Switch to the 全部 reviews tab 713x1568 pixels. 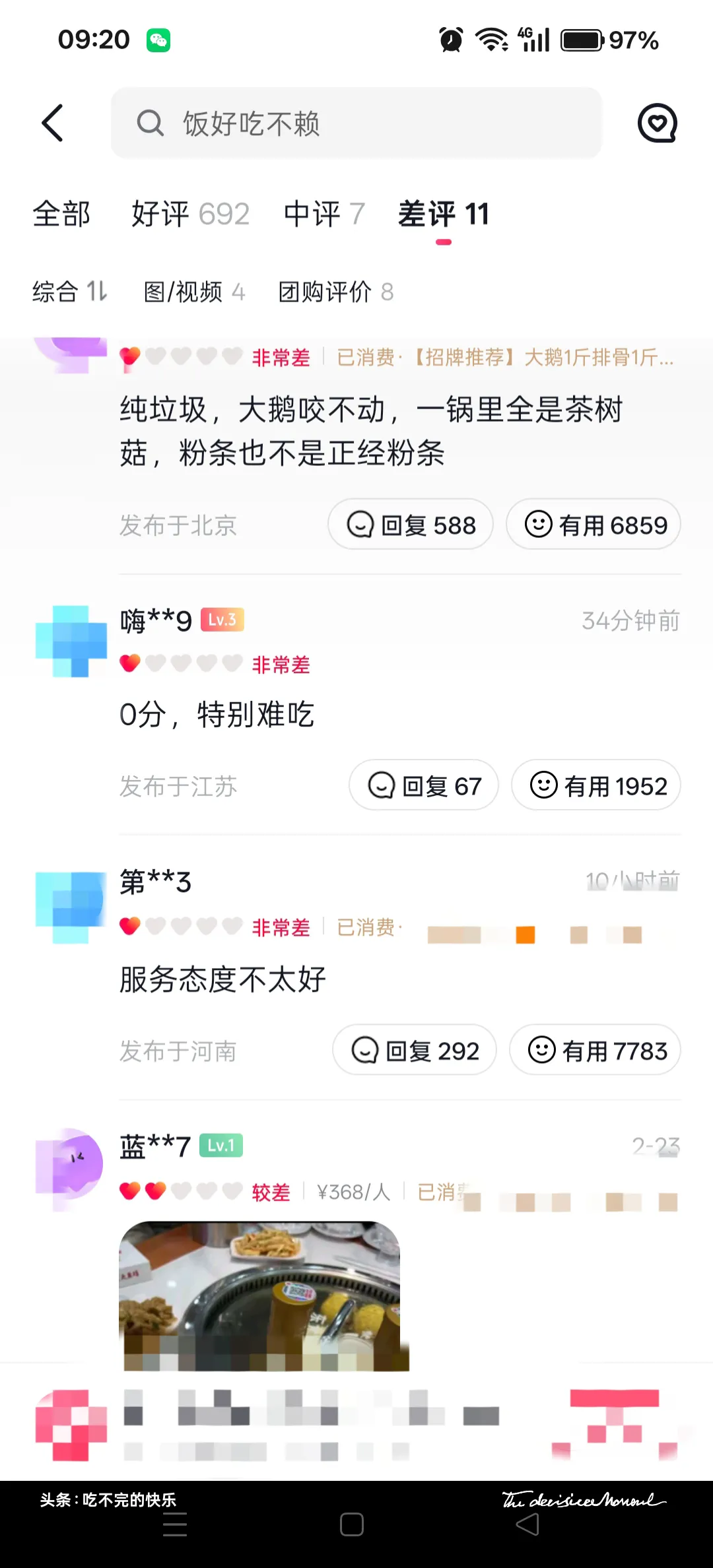tap(61, 214)
